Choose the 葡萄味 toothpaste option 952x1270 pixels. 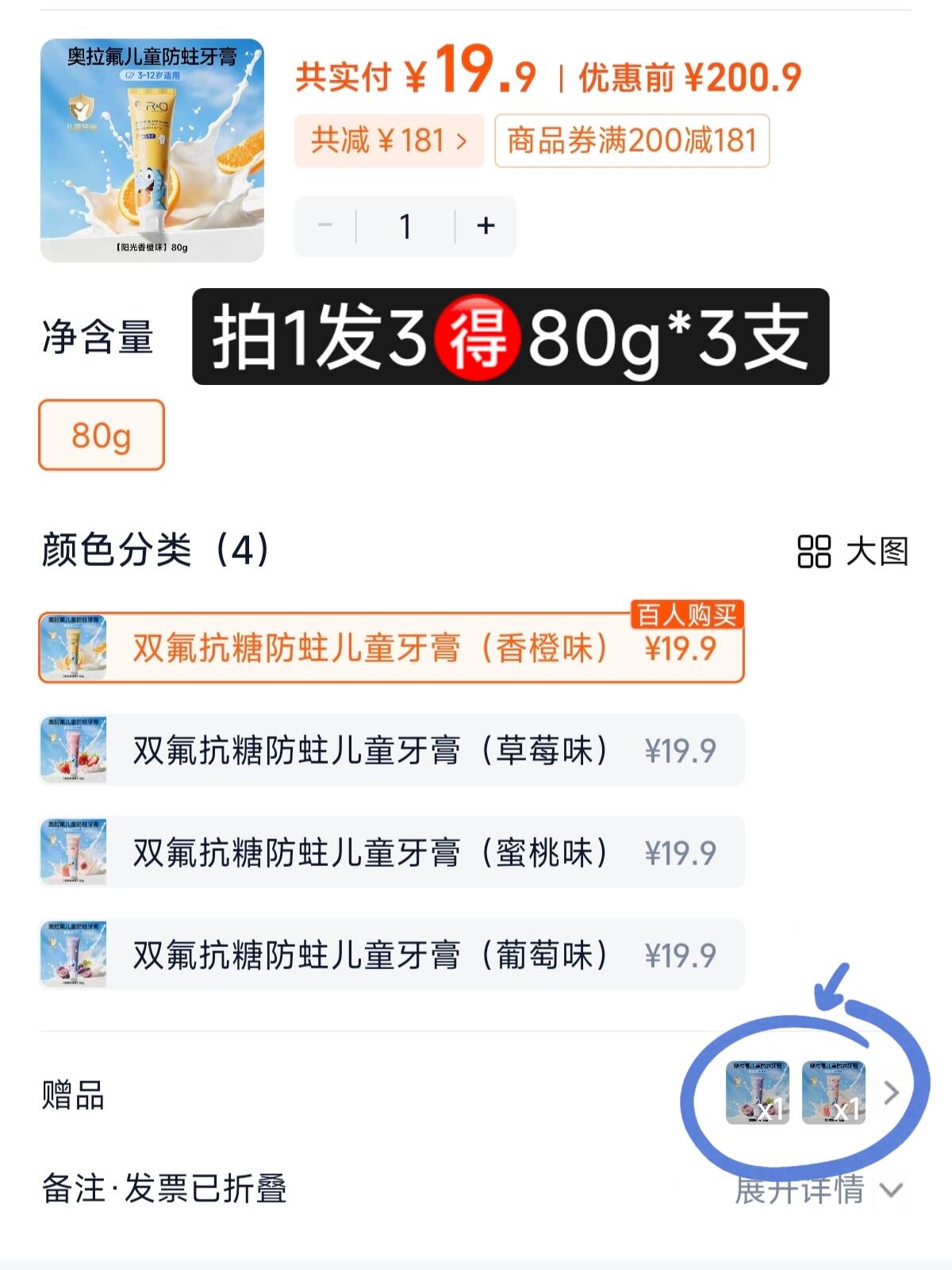[391, 955]
